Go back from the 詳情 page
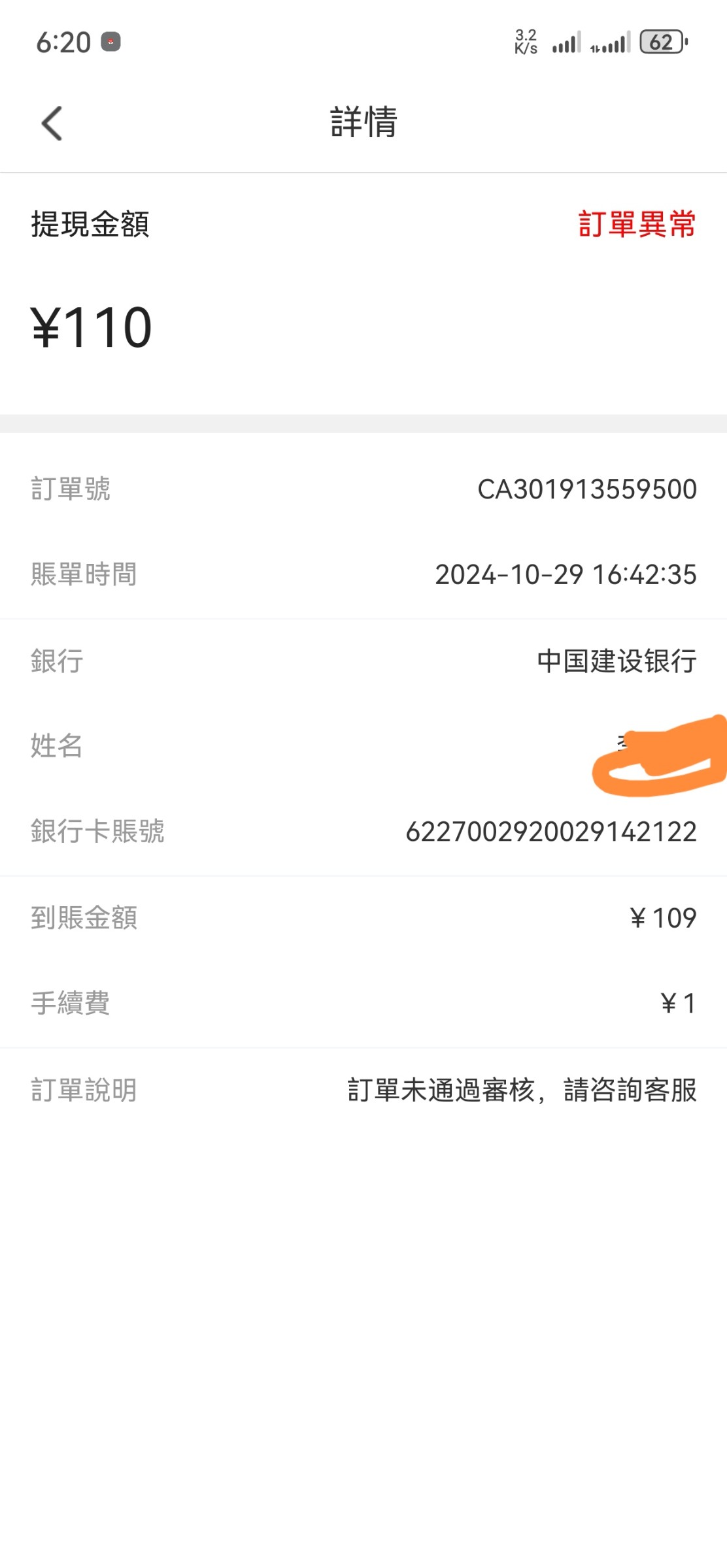The height and width of the screenshot is (1568, 727). point(52,123)
